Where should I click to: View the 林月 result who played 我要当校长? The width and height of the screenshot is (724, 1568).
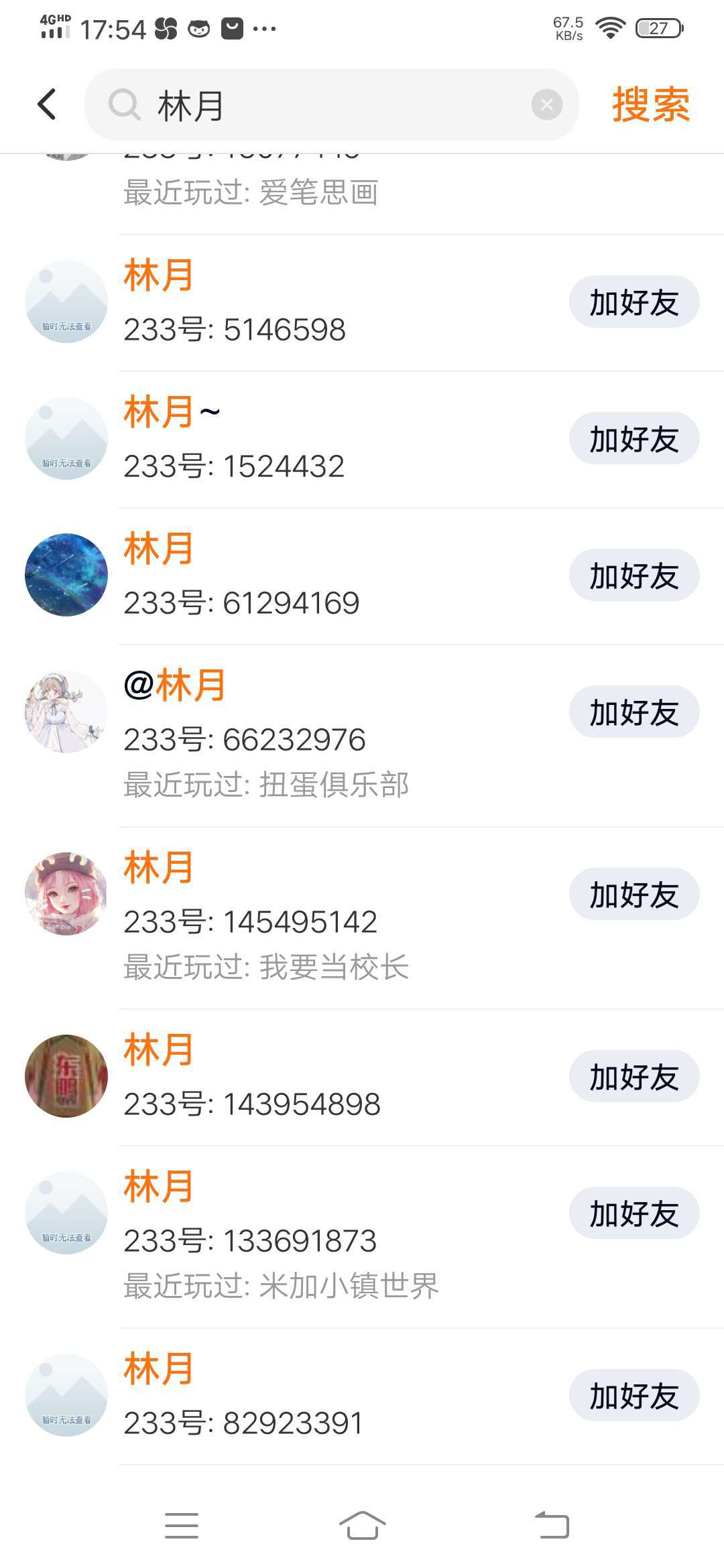coord(268,917)
